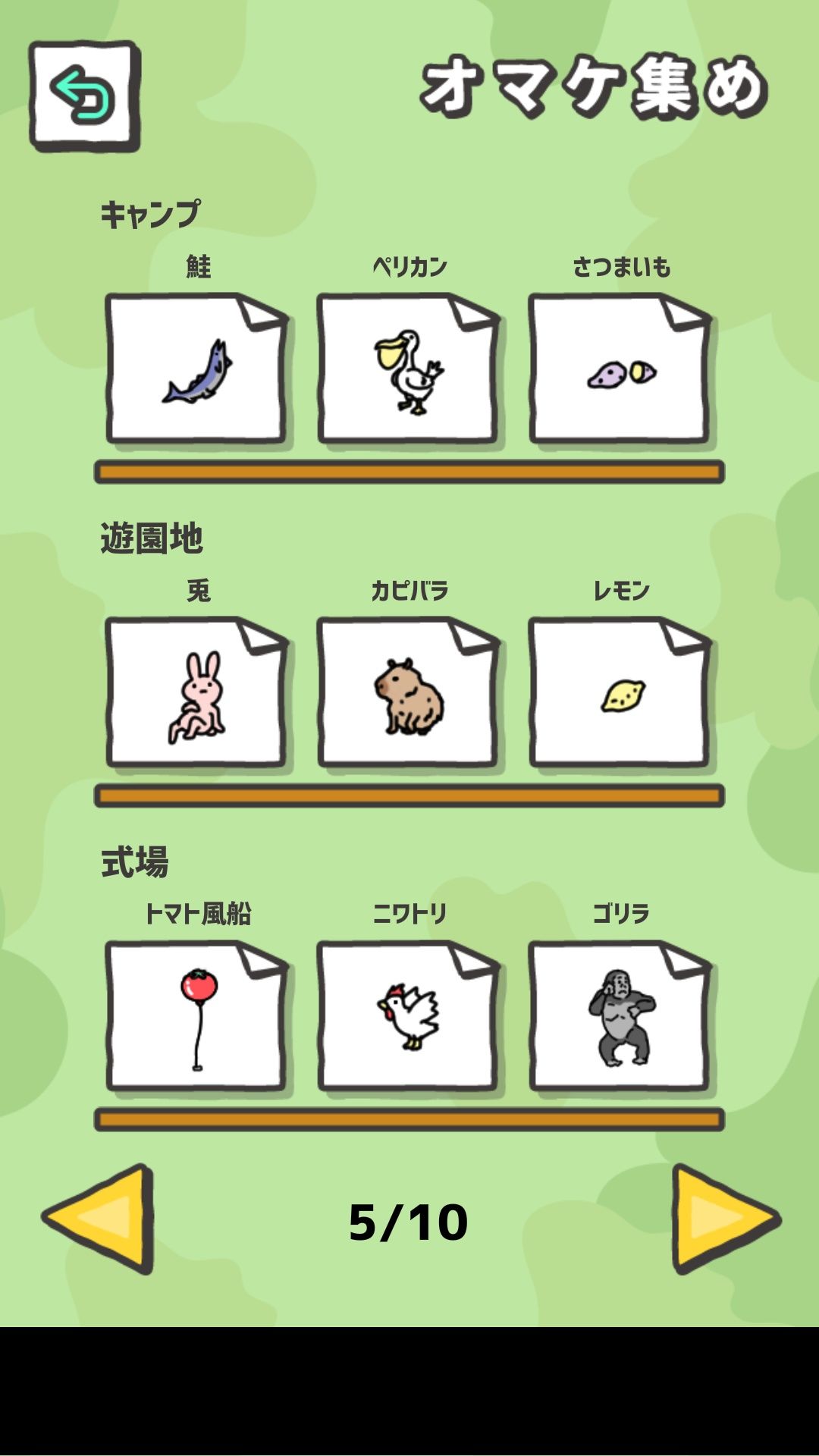This screenshot has width=819, height=1456.
Task: Tap the shelf under the キャンプ stickers
Action: tap(409, 470)
